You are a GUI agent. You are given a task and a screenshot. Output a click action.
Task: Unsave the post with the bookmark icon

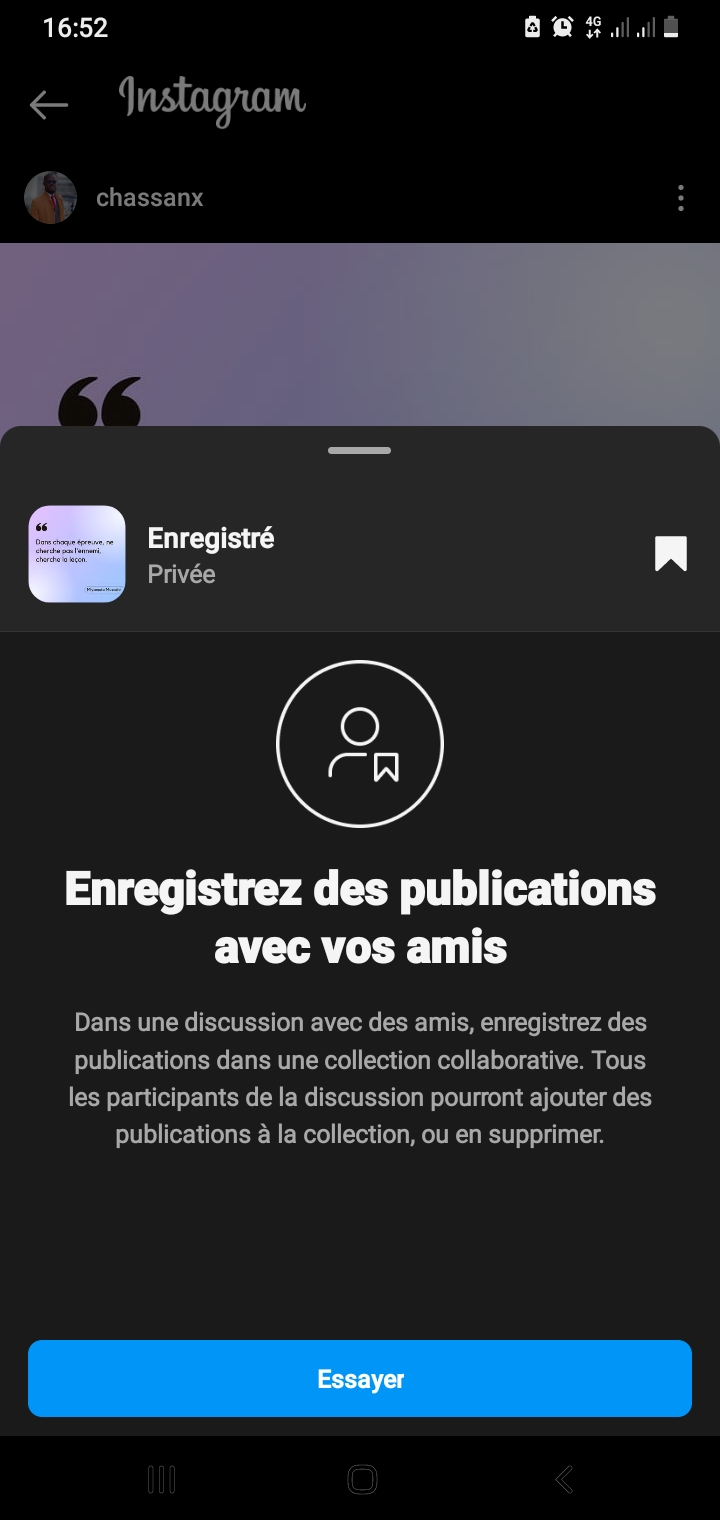pos(670,553)
